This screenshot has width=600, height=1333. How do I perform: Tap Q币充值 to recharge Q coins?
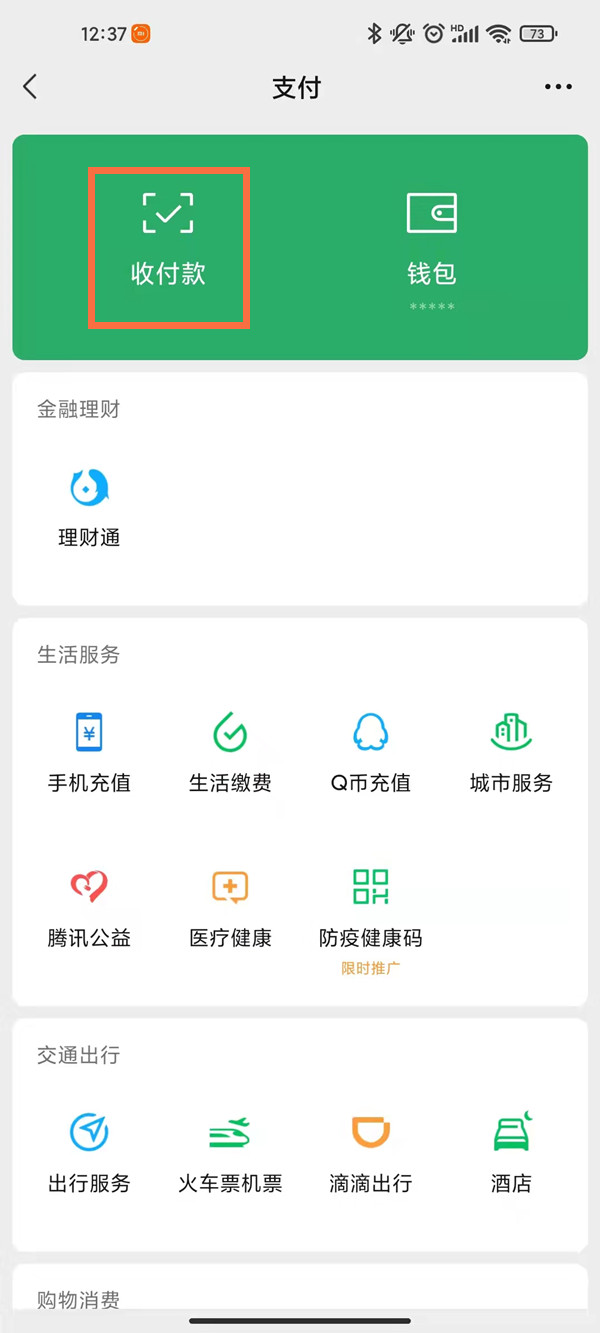point(371,753)
